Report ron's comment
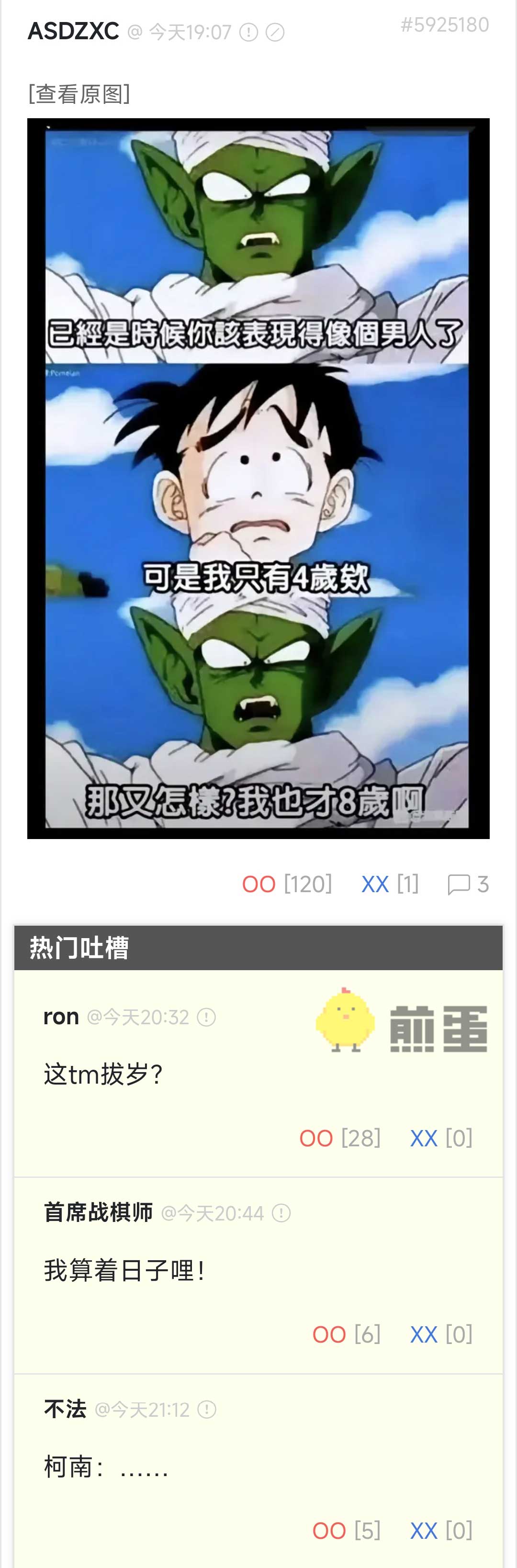 coord(206,1017)
